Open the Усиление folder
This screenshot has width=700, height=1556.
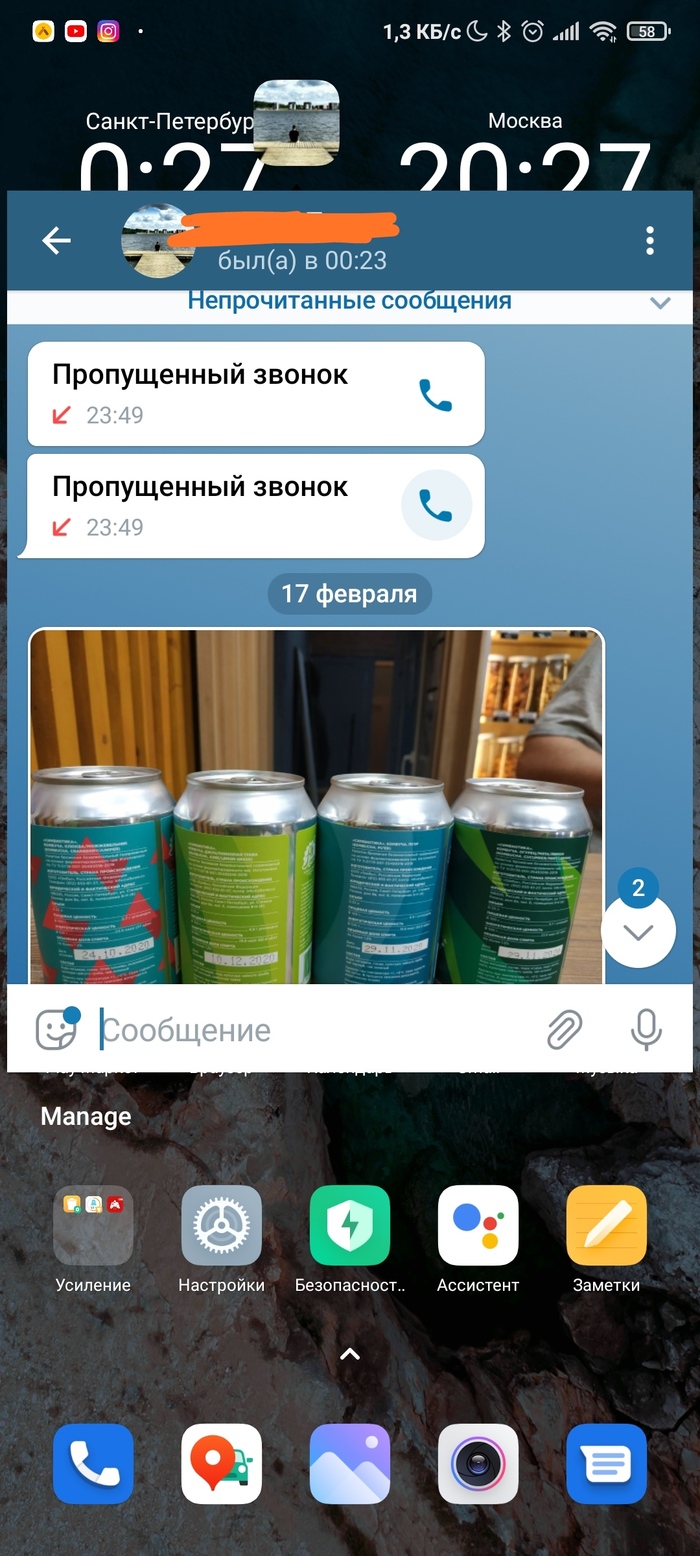pyautogui.click(x=93, y=1226)
